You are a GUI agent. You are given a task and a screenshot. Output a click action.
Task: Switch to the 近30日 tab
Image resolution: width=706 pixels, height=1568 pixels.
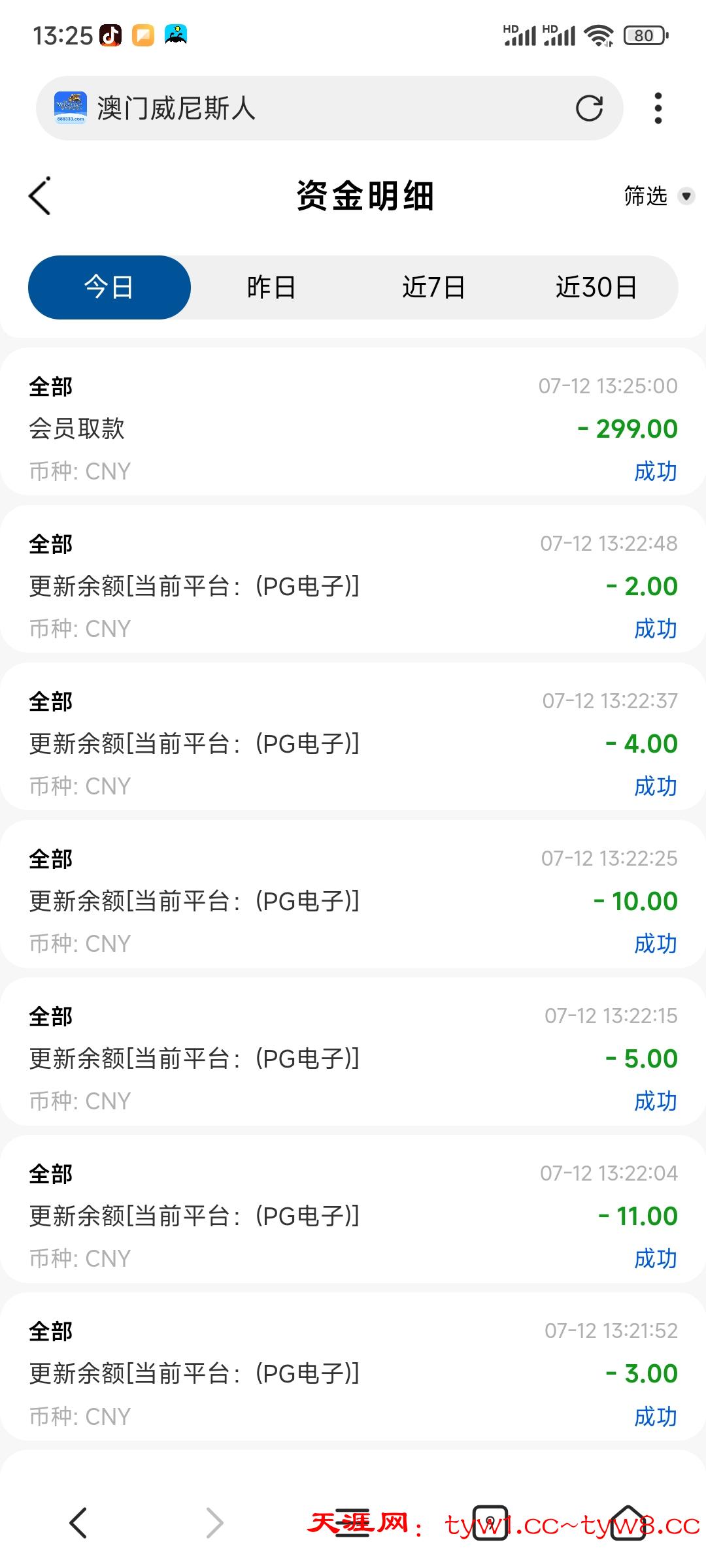coord(596,287)
